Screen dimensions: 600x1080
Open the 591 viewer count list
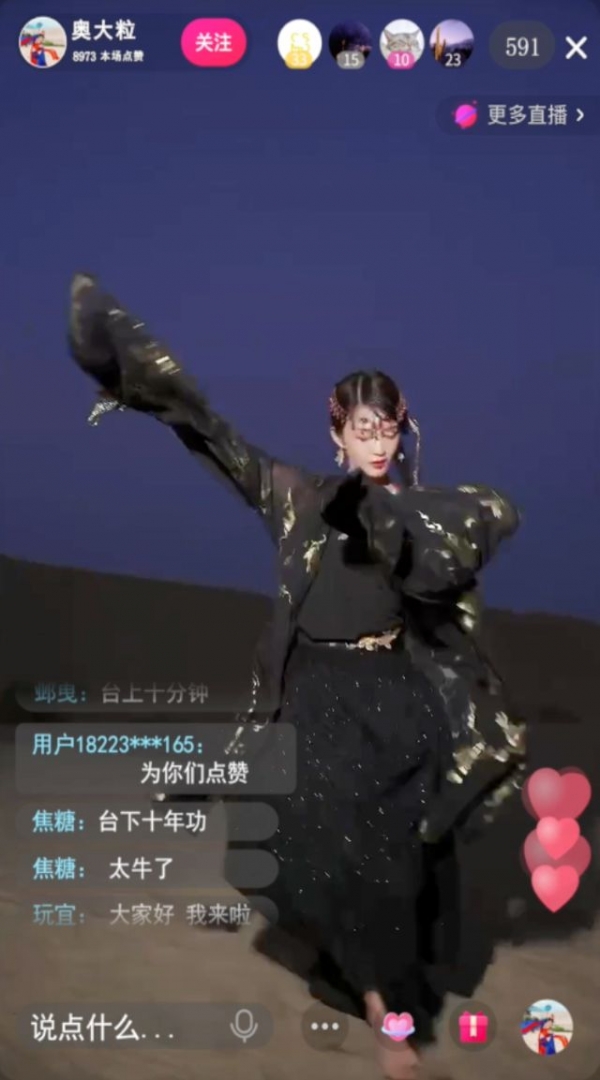522,47
